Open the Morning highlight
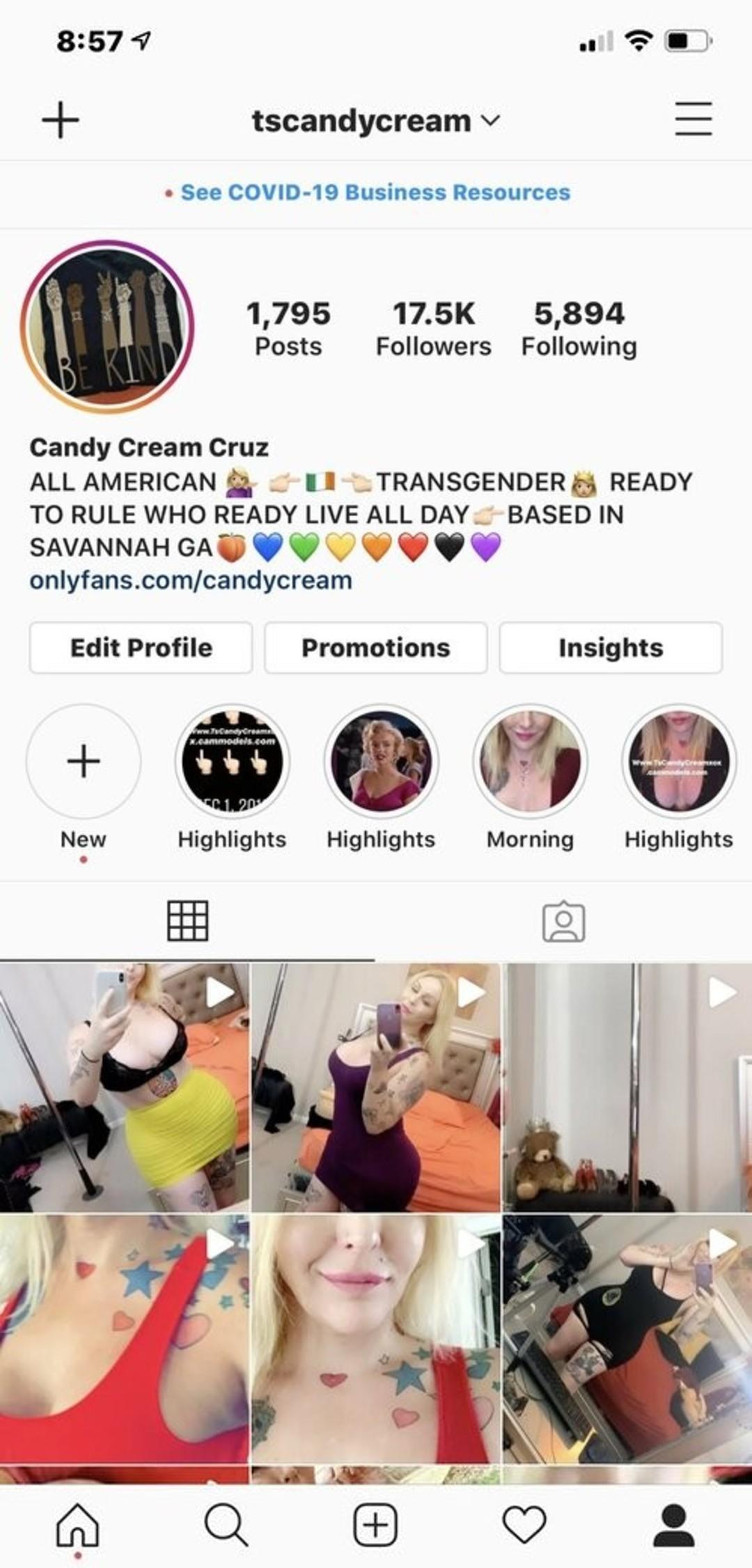752x1568 pixels. (x=530, y=761)
